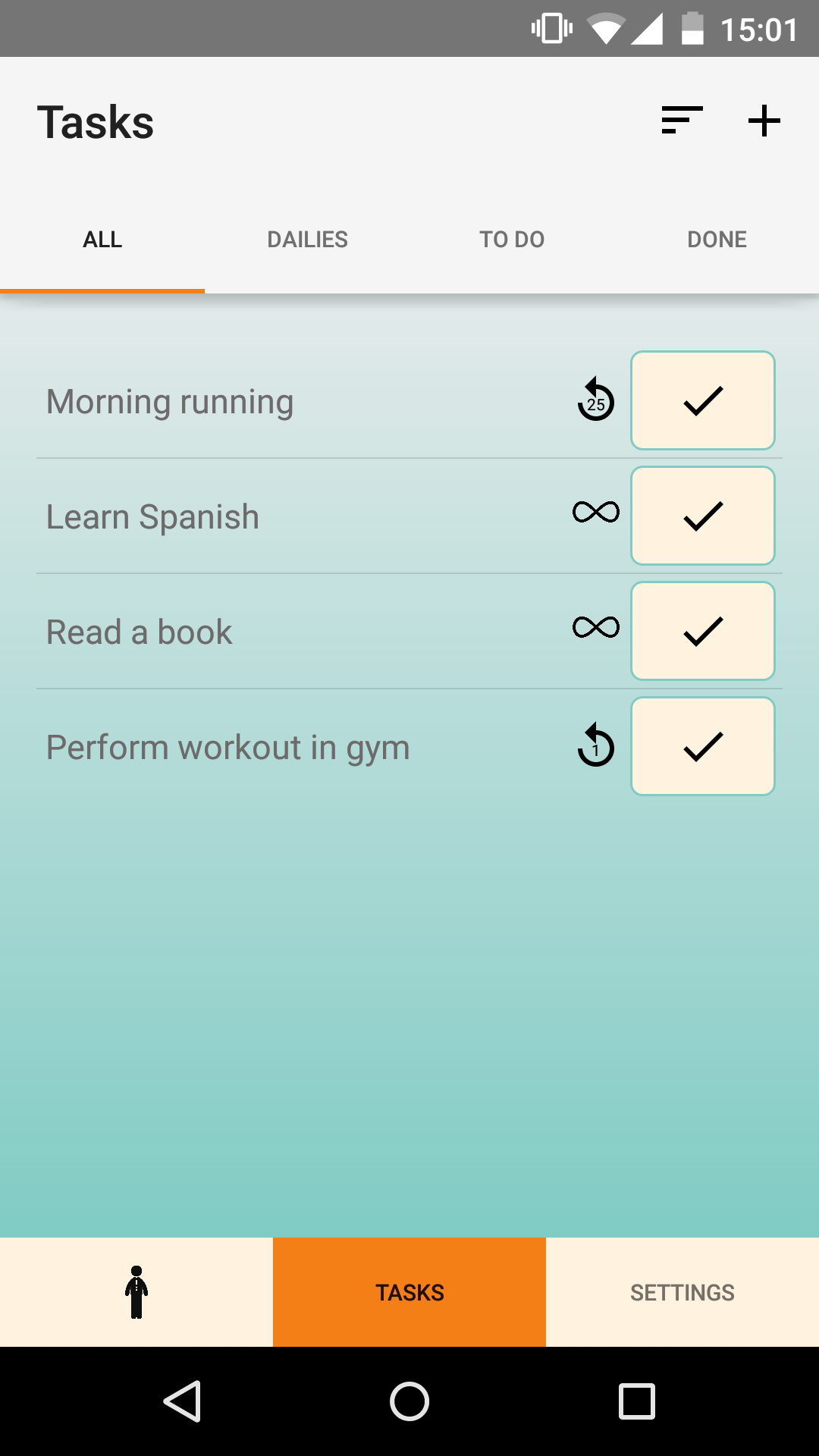This screenshot has height=1456, width=819.
Task: Open the sort tasks icon
Action: coord(682,121)
